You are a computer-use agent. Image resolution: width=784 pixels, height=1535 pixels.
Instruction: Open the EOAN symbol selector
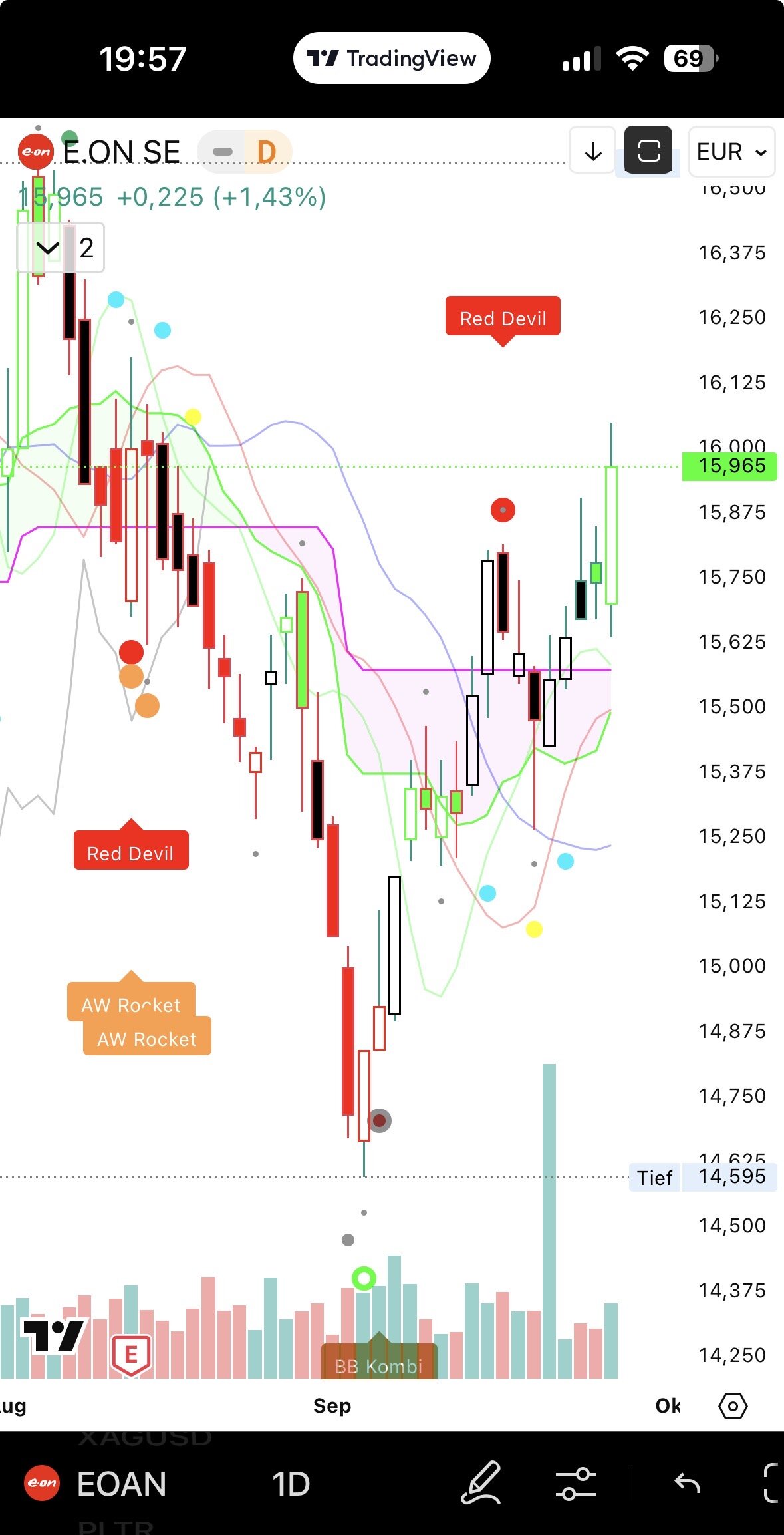120,1484
